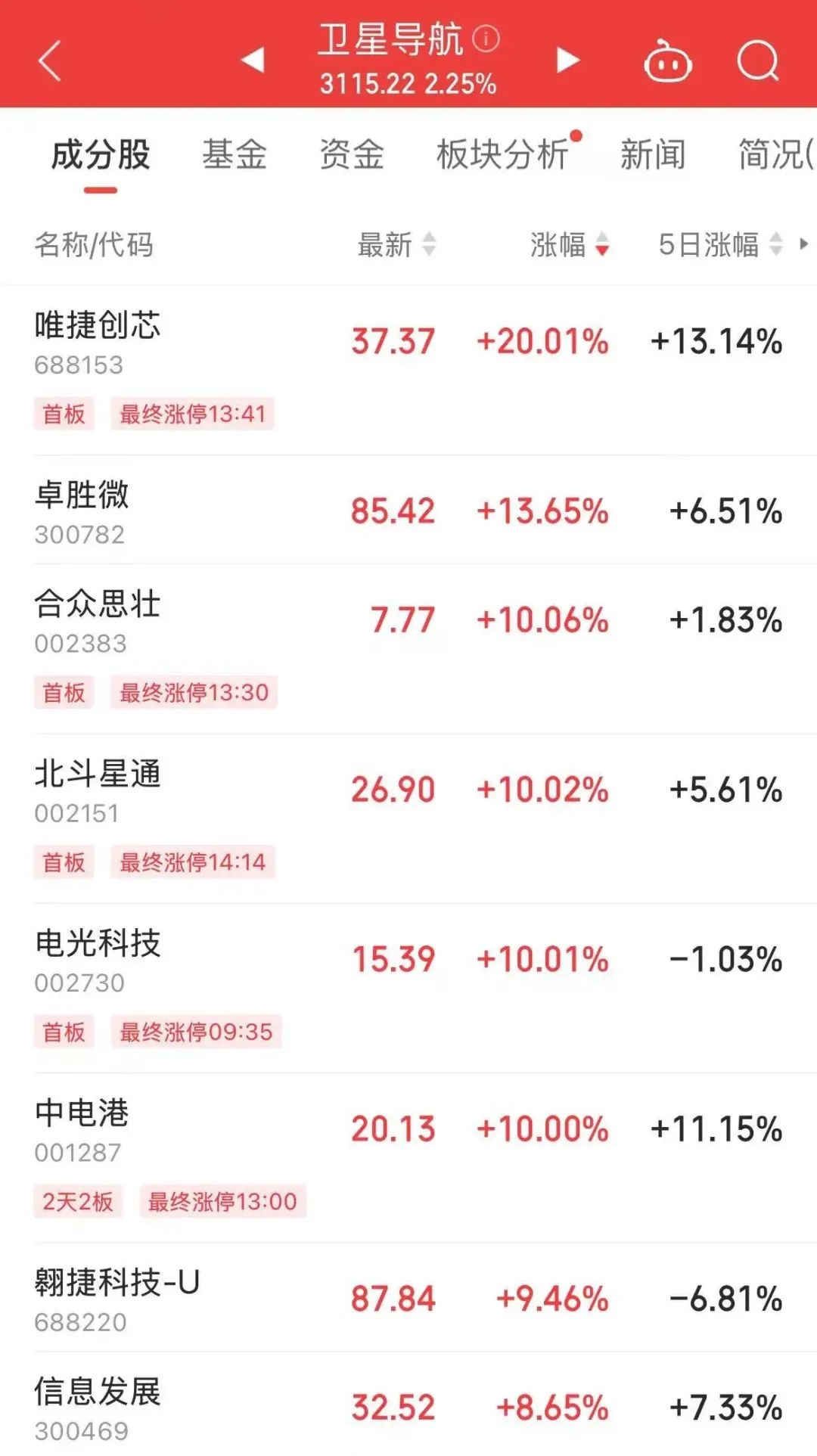Tap the sort arrows beside 名称/代码
817x1456 pixels.
[91, 246]
